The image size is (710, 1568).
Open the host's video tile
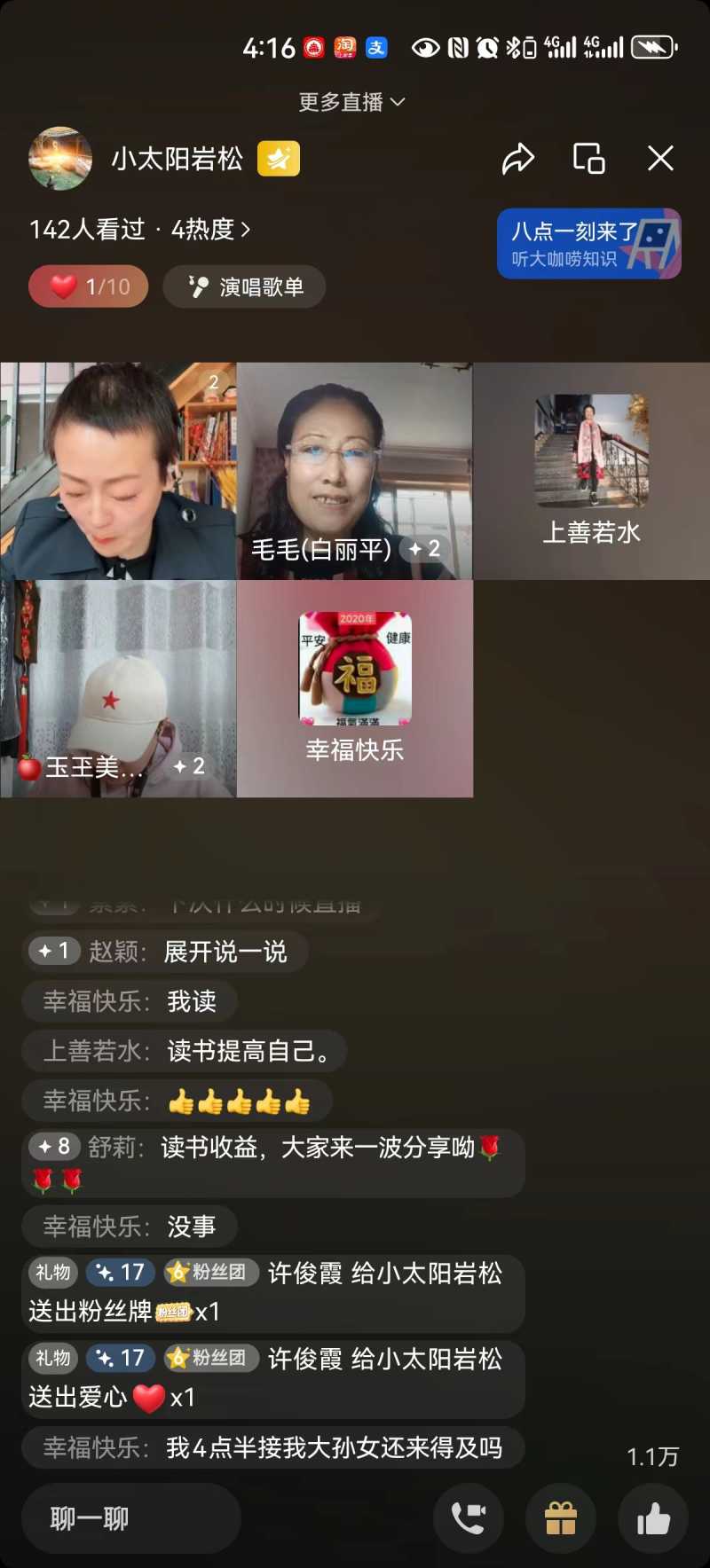[118, 470]
